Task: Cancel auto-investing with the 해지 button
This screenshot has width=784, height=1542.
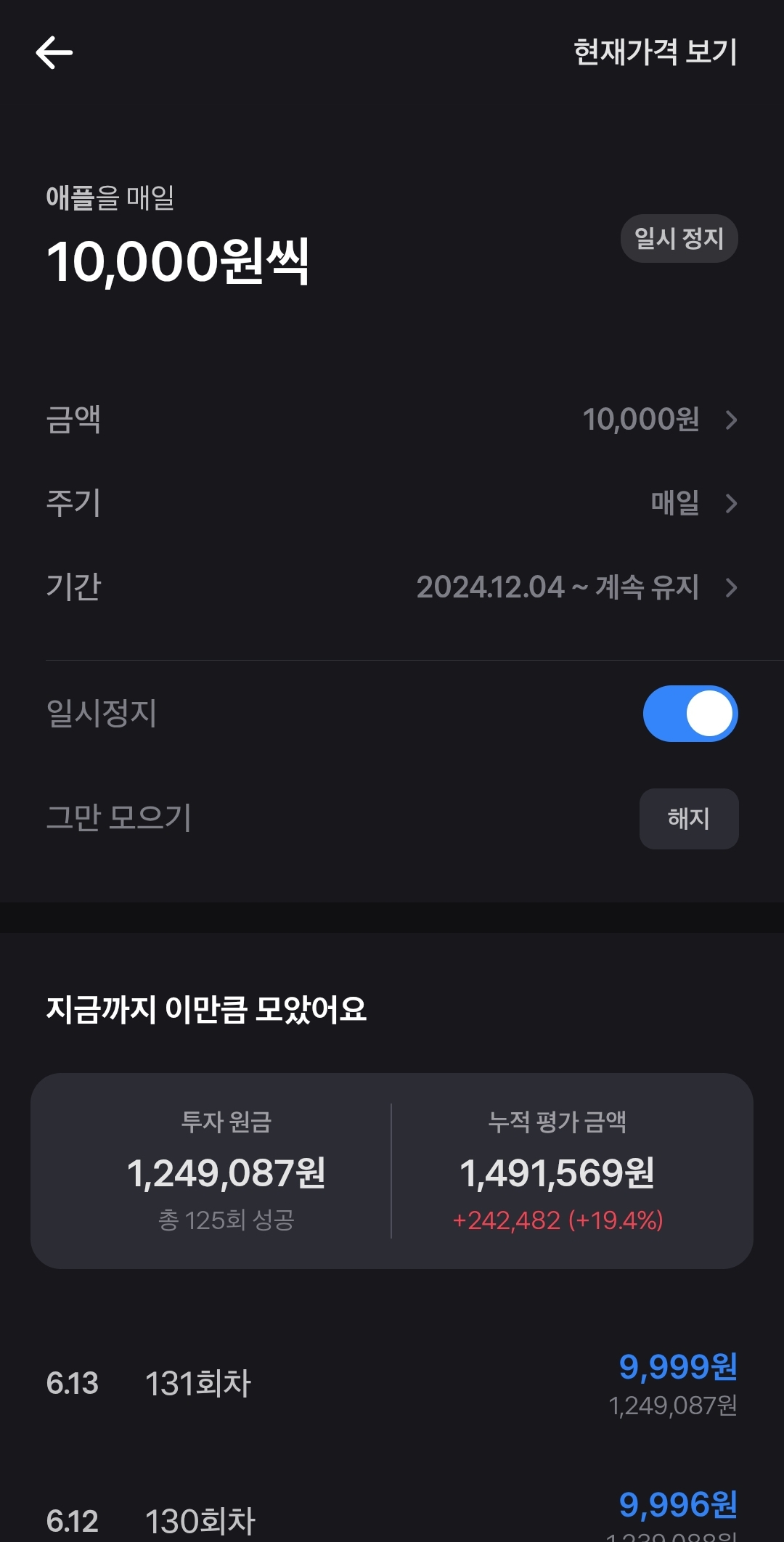Action: point(688,819)
